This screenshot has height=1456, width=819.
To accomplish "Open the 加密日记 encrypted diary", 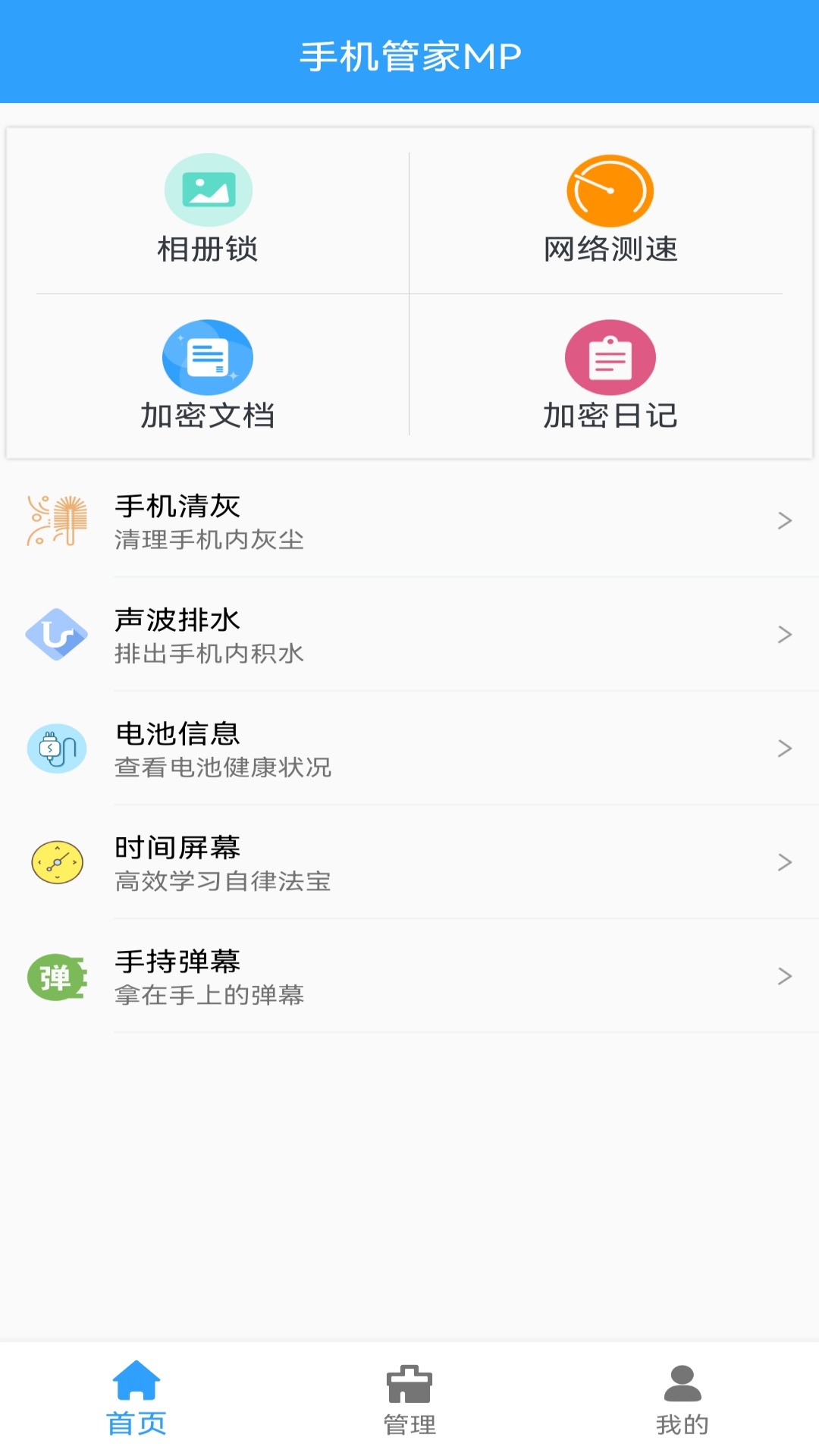I will point(610,376).
